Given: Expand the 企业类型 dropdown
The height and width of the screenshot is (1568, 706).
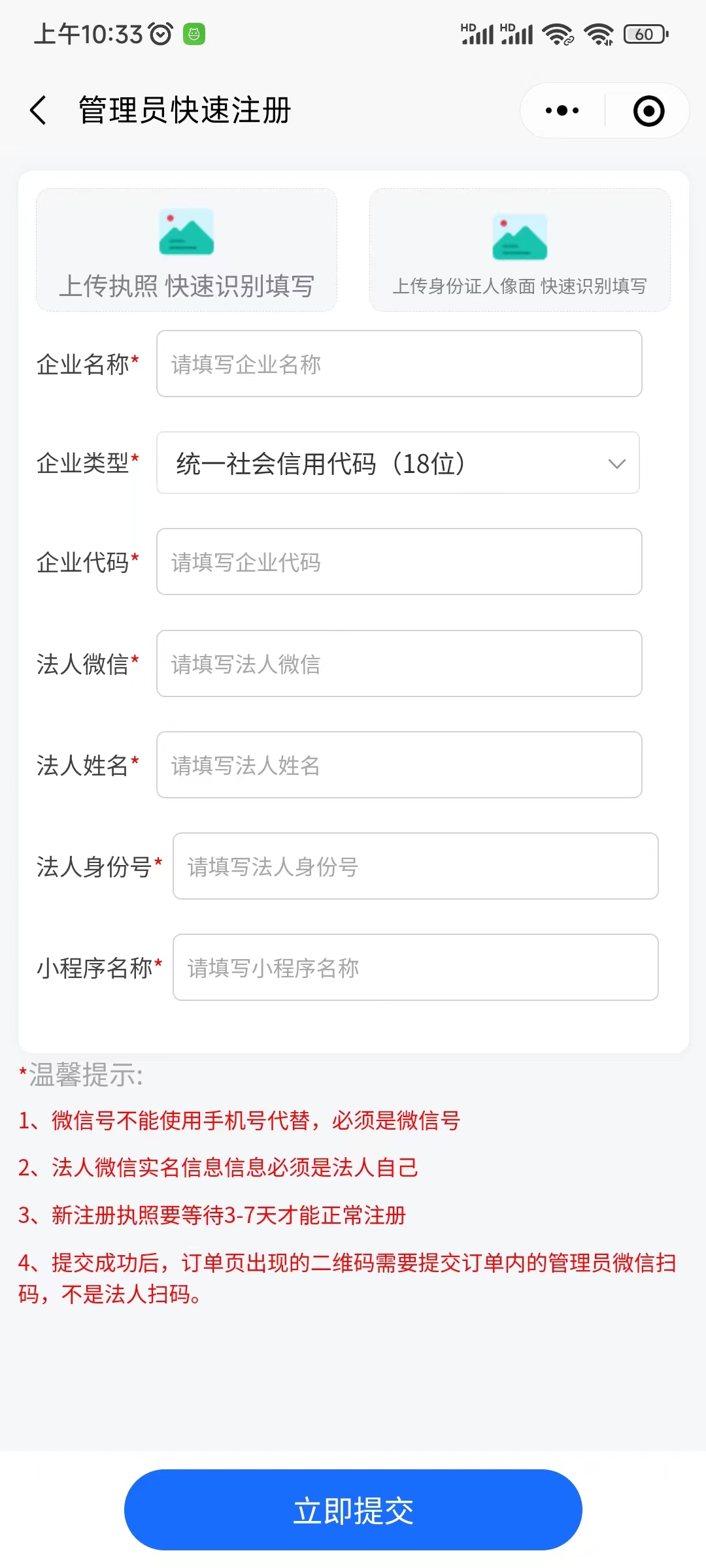Looking at the screenshot, I should [x=397, y=463].
